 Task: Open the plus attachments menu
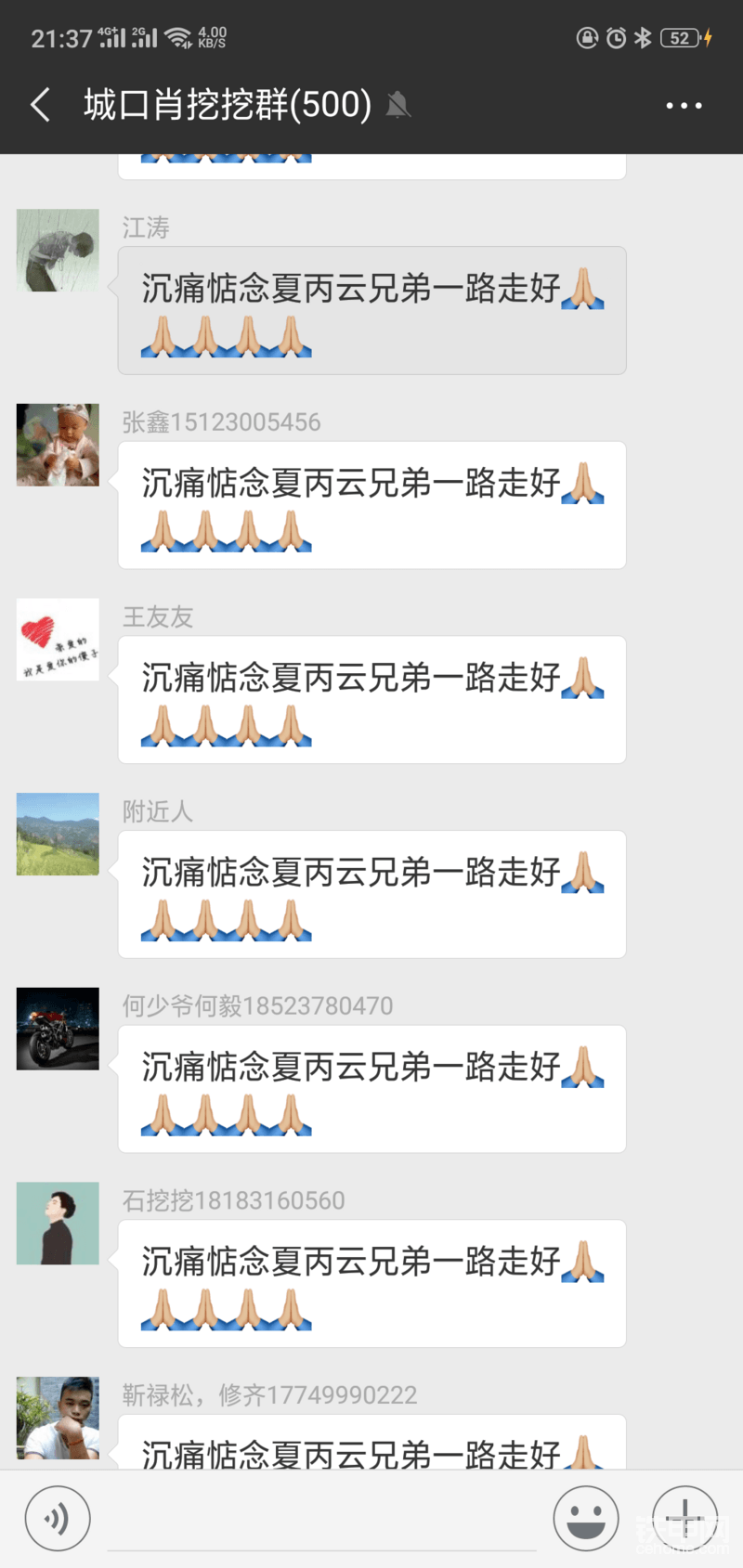pos(684,1519)
